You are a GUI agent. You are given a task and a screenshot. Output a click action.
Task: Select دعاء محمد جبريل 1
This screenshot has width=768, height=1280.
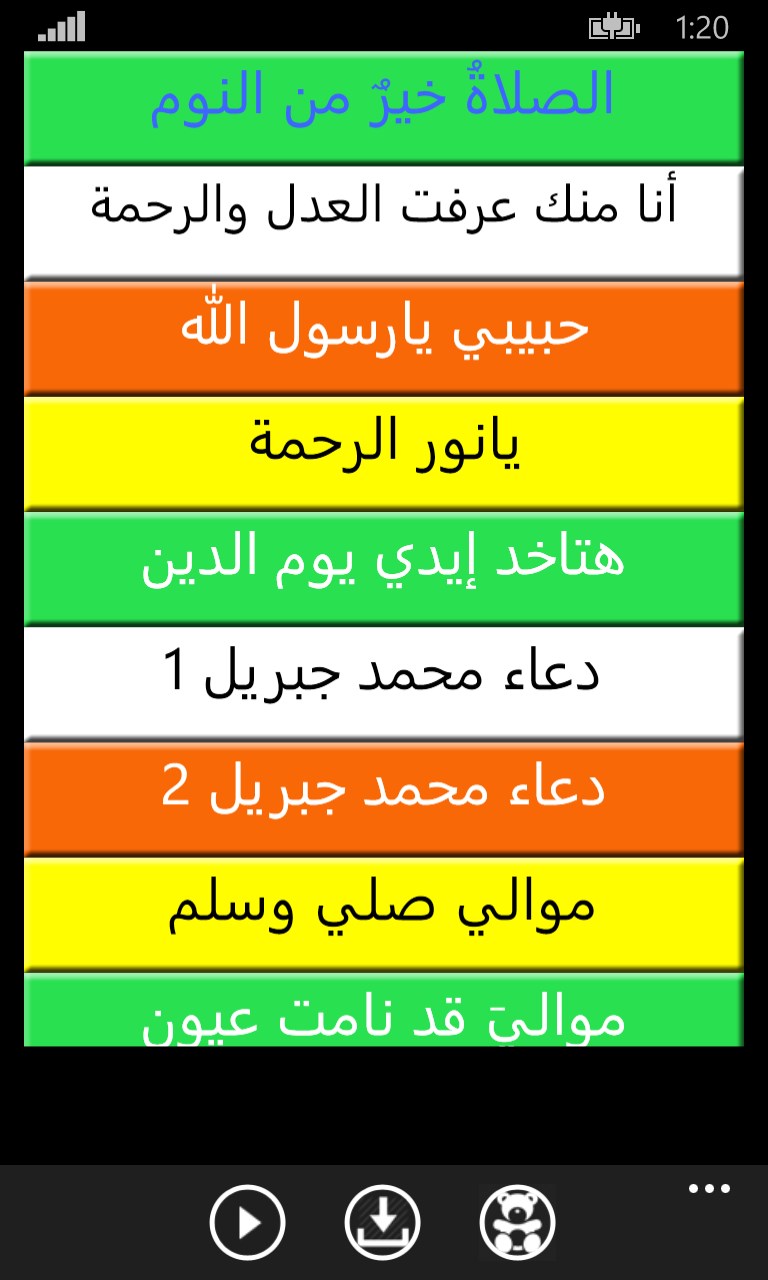point(384,682)
